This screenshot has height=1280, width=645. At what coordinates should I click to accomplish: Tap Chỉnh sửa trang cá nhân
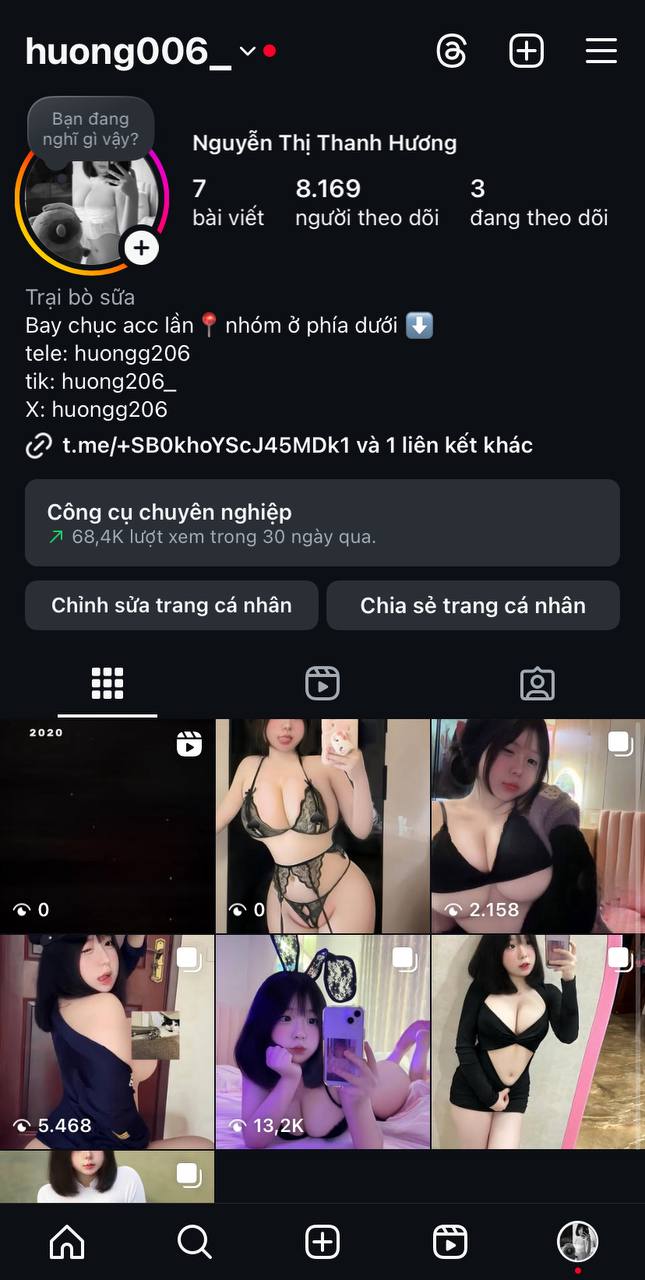point(172,605)
